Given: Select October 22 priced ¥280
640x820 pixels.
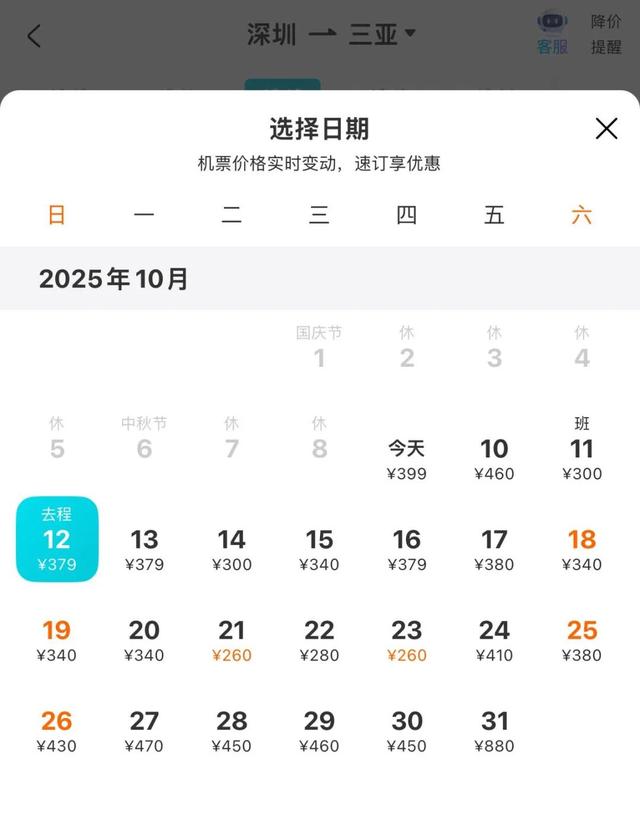Looking at the screenshot, I should point(319,641).
